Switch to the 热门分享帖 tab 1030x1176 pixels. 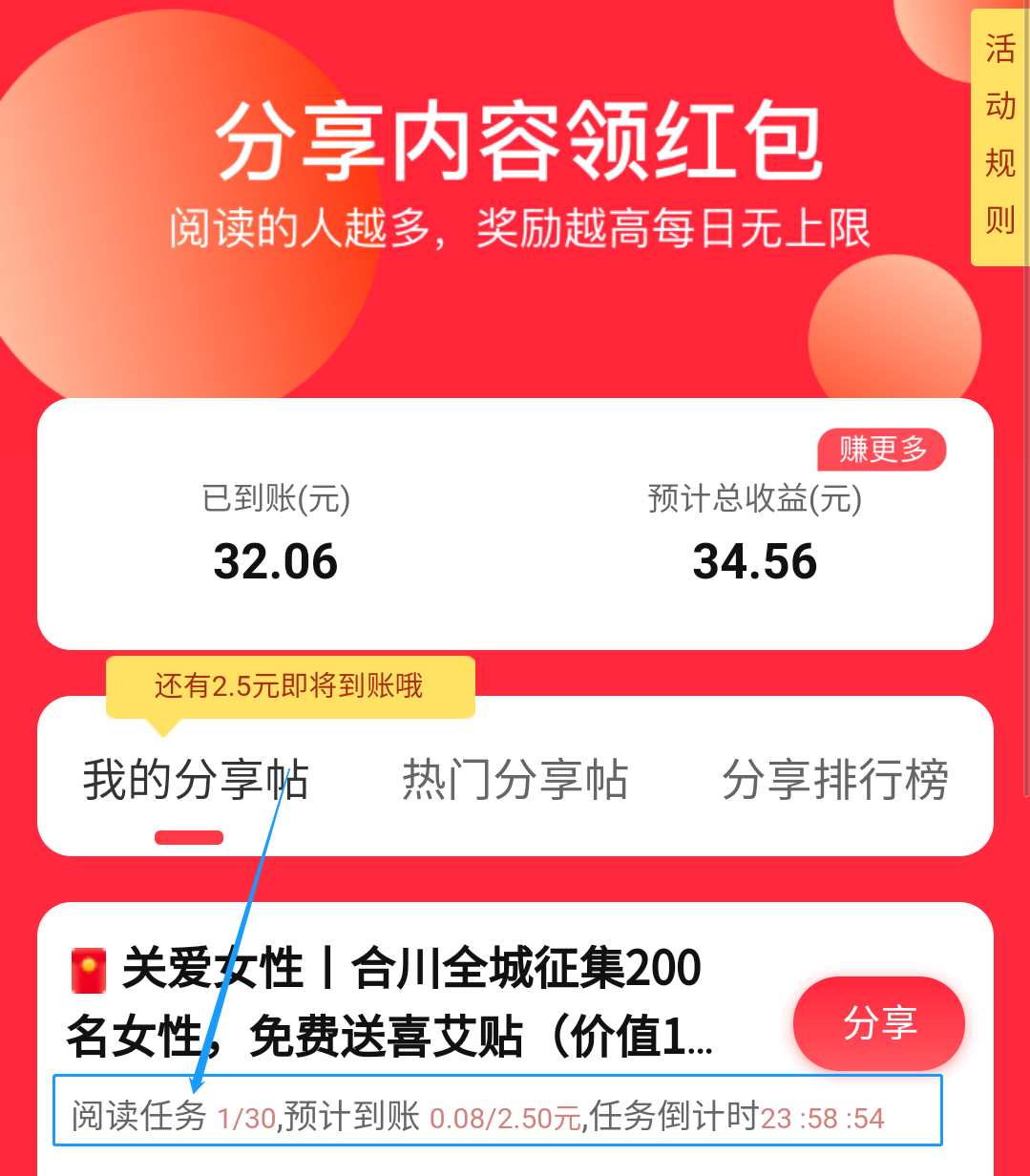point(515,780)
